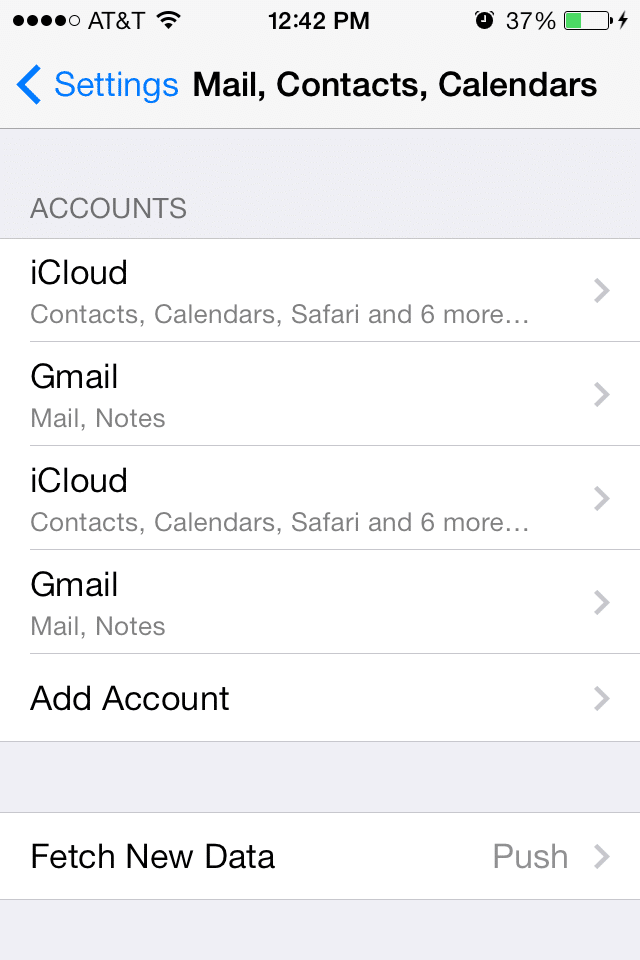Go back to Settings

tap(97, 85)
